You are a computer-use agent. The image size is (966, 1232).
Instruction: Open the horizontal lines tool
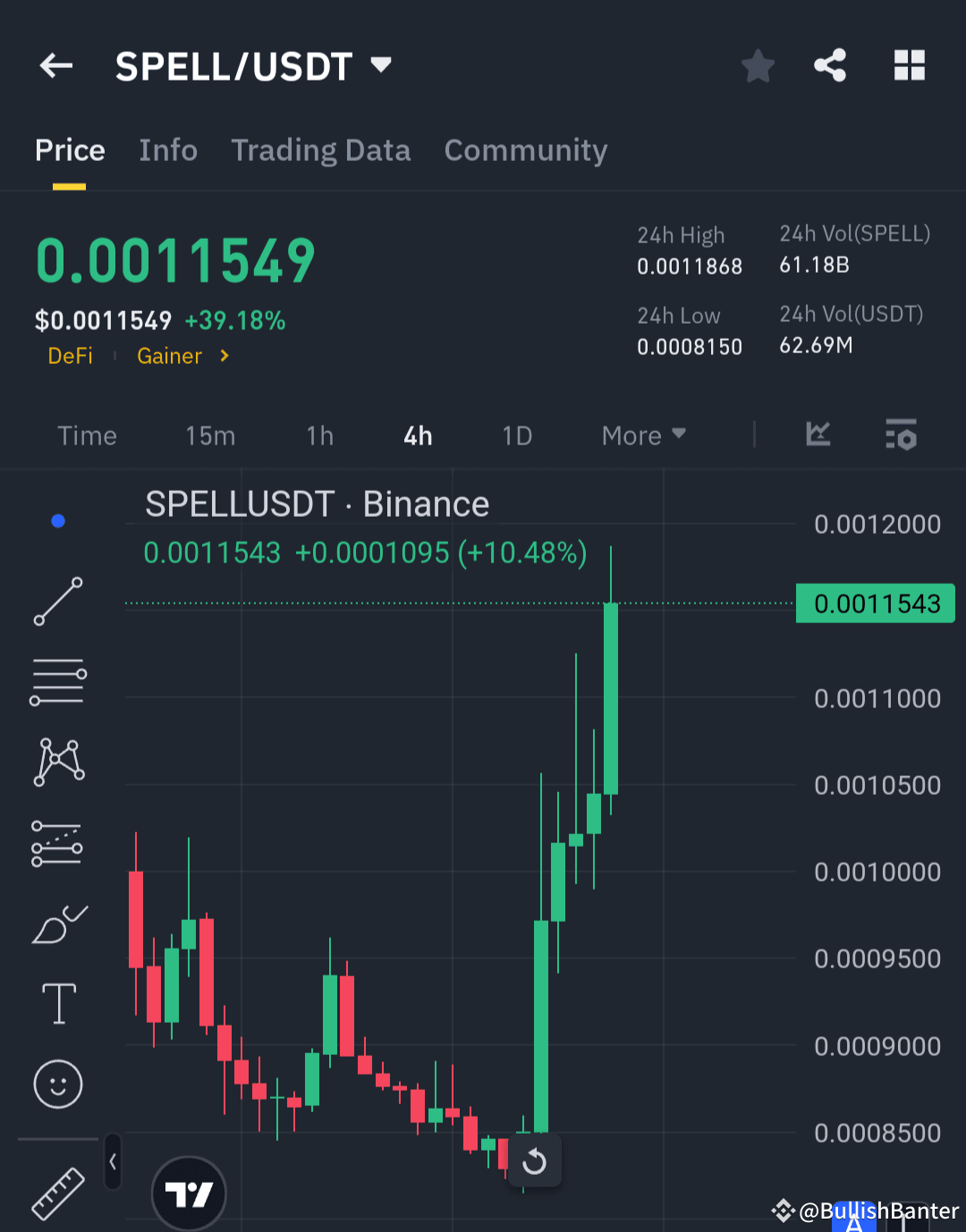tap(58, 681)
